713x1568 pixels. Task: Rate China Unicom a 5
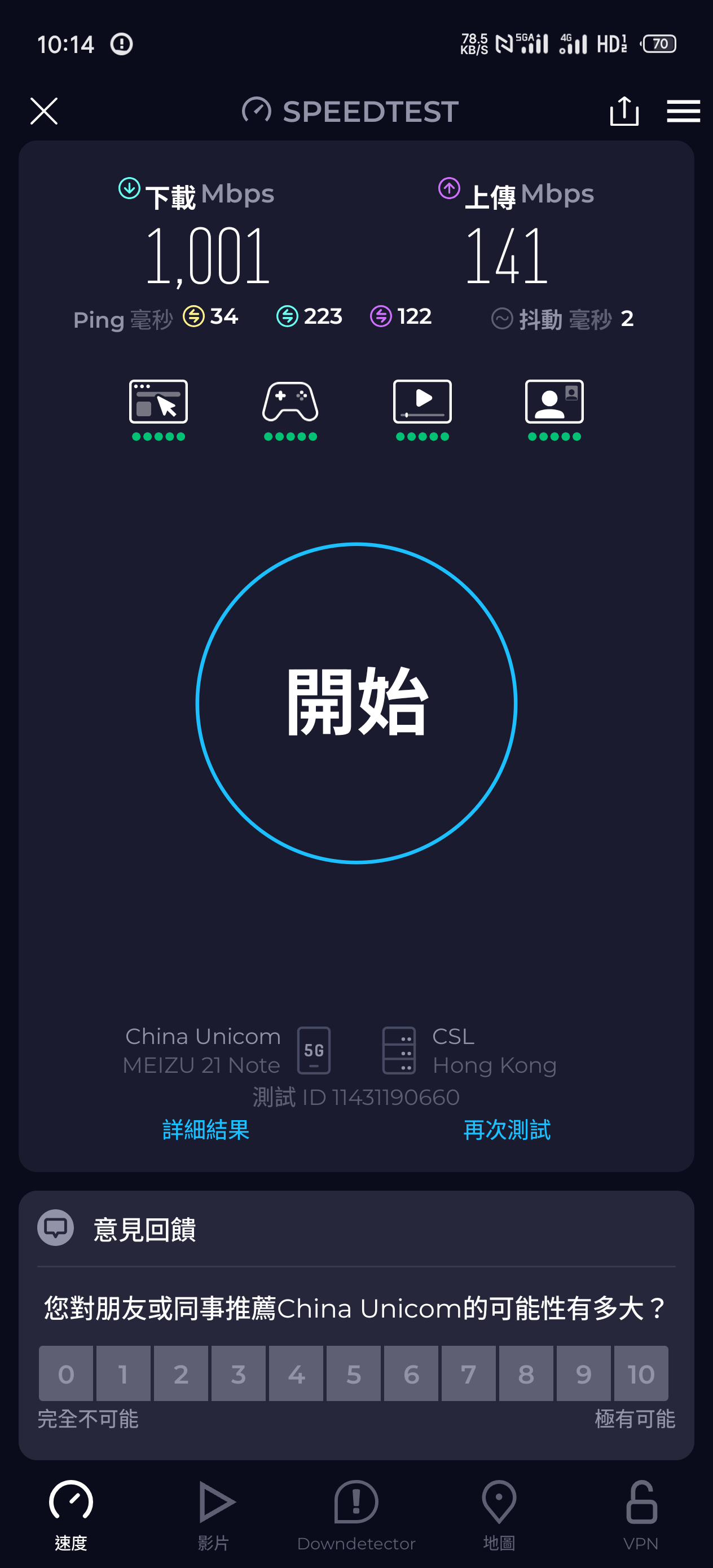(354, 1373)
